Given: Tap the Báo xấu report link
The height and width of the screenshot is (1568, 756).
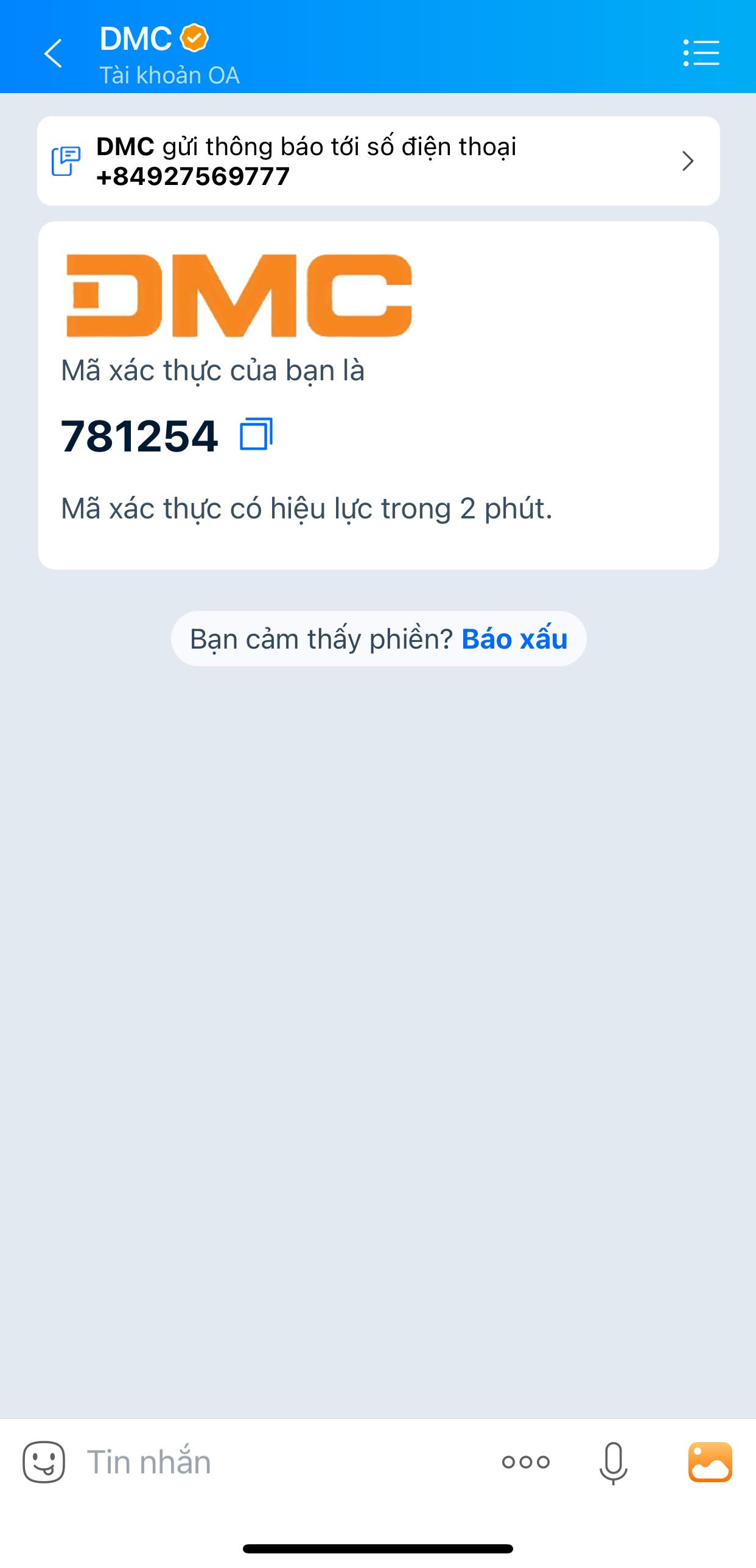Looking at the screenshot, I should (x=514, y=638).
